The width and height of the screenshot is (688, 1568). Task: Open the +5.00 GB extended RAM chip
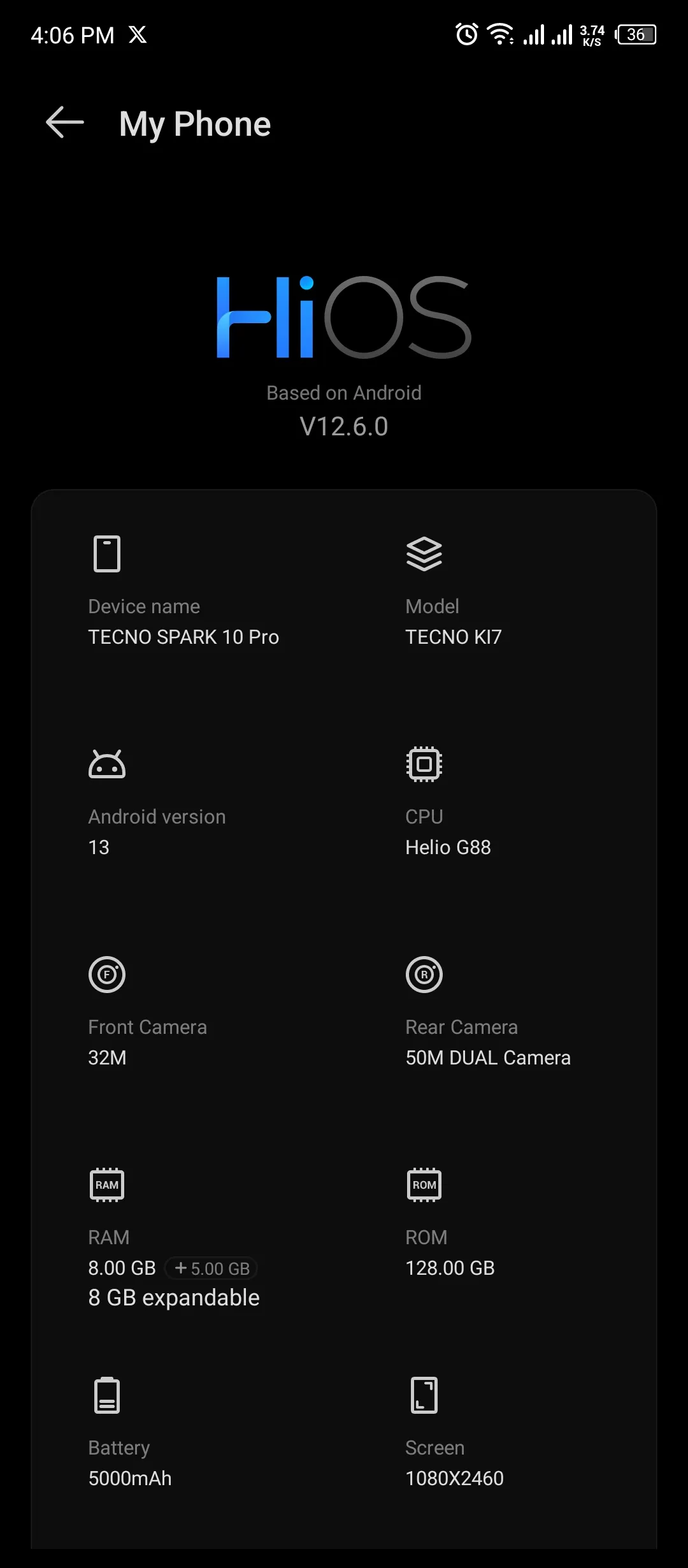click(x=211, y=1268)
